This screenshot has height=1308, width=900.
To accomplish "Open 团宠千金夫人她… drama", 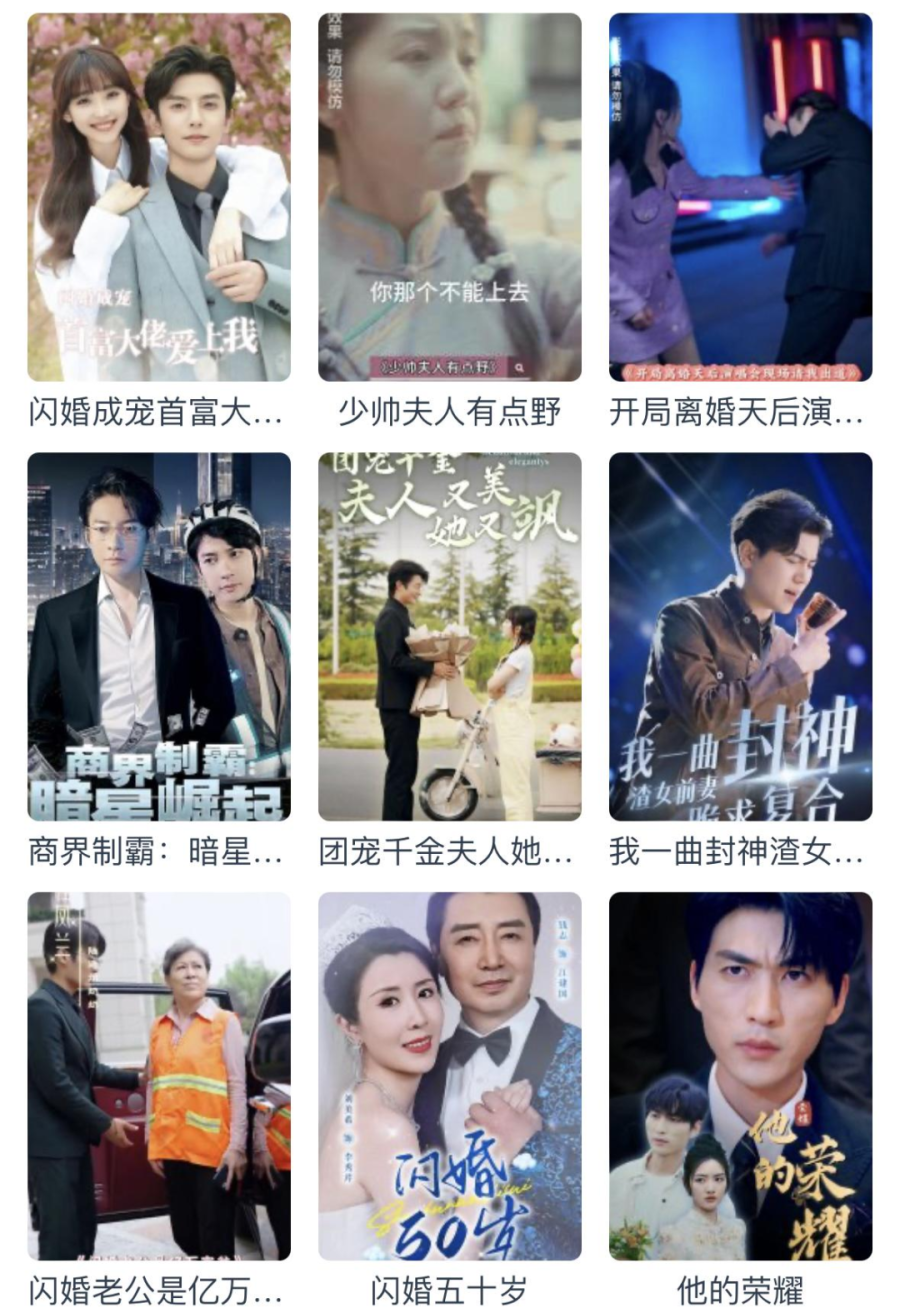I will 449,637.
